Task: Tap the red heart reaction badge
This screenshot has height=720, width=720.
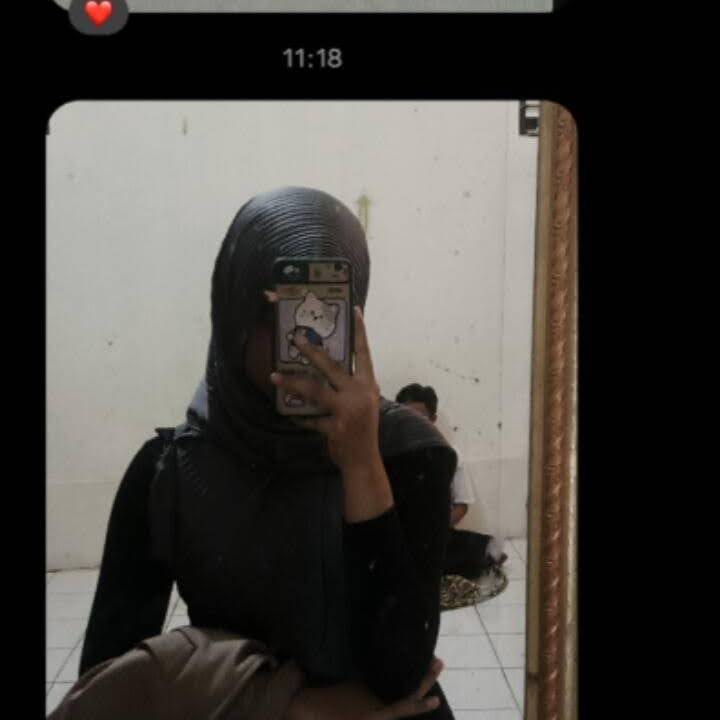Action: pyautogui.click(x=98, y=13)
